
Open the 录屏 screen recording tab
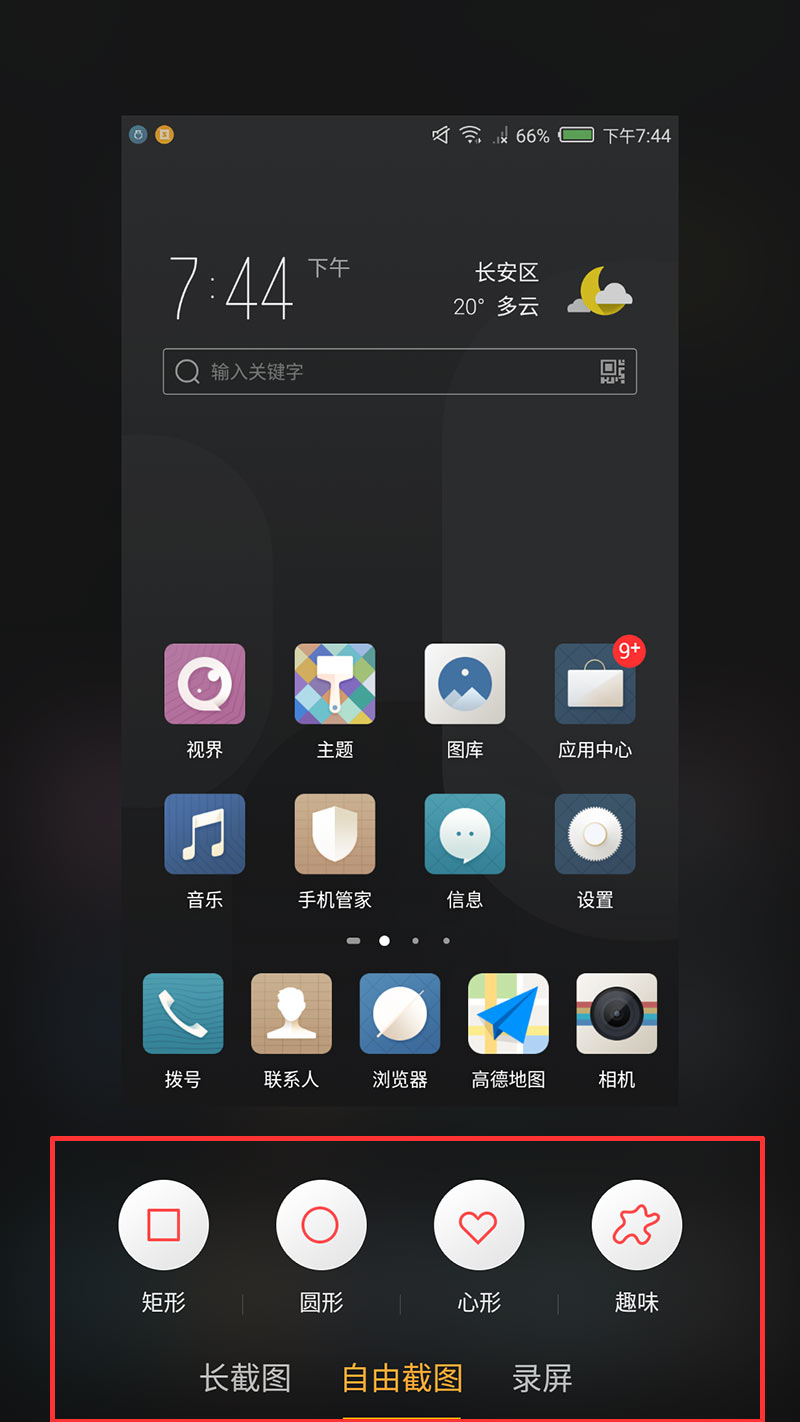pyautogui.click(x=542, y=1378)
